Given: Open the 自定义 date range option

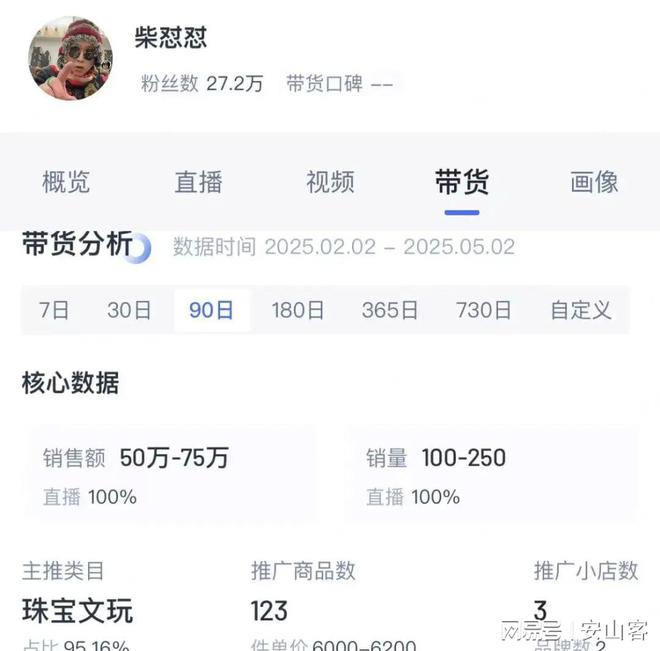Looking at the screenshot, I should [x=581, y=310].
